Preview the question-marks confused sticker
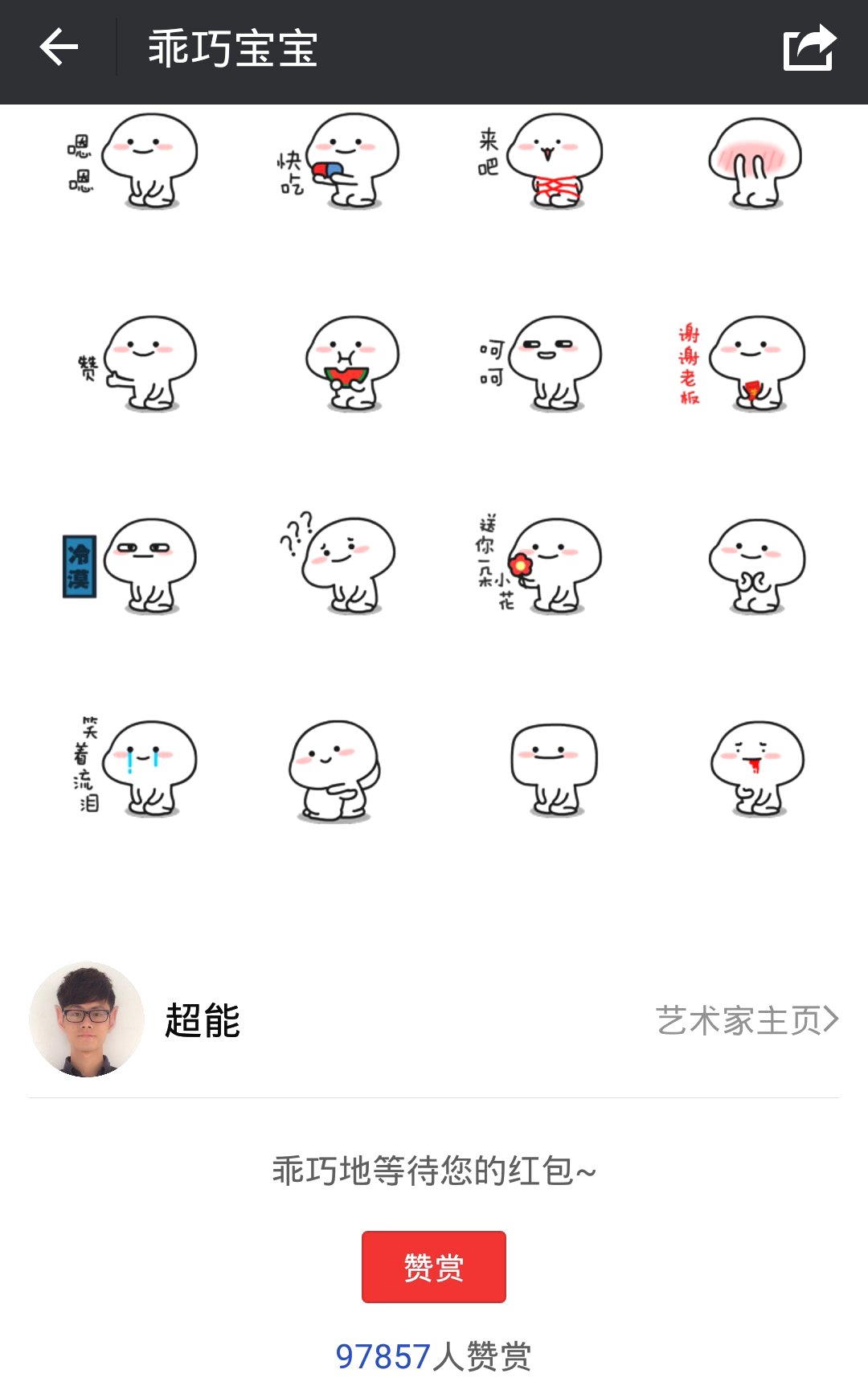The height and width of the screenshot is (1382, 868). point(338,566)
